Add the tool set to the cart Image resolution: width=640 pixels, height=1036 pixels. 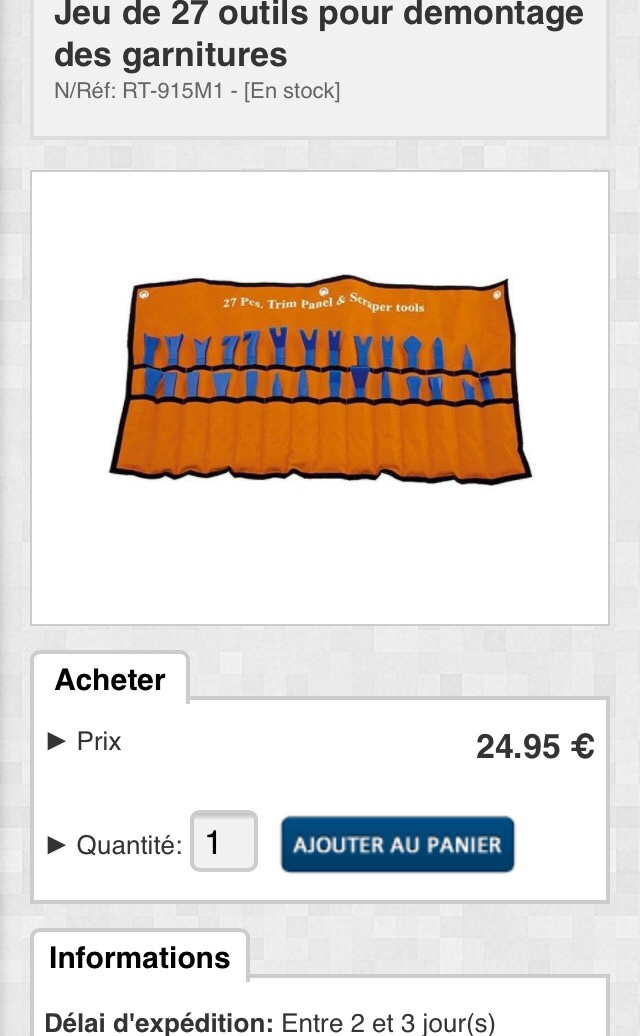397,844
